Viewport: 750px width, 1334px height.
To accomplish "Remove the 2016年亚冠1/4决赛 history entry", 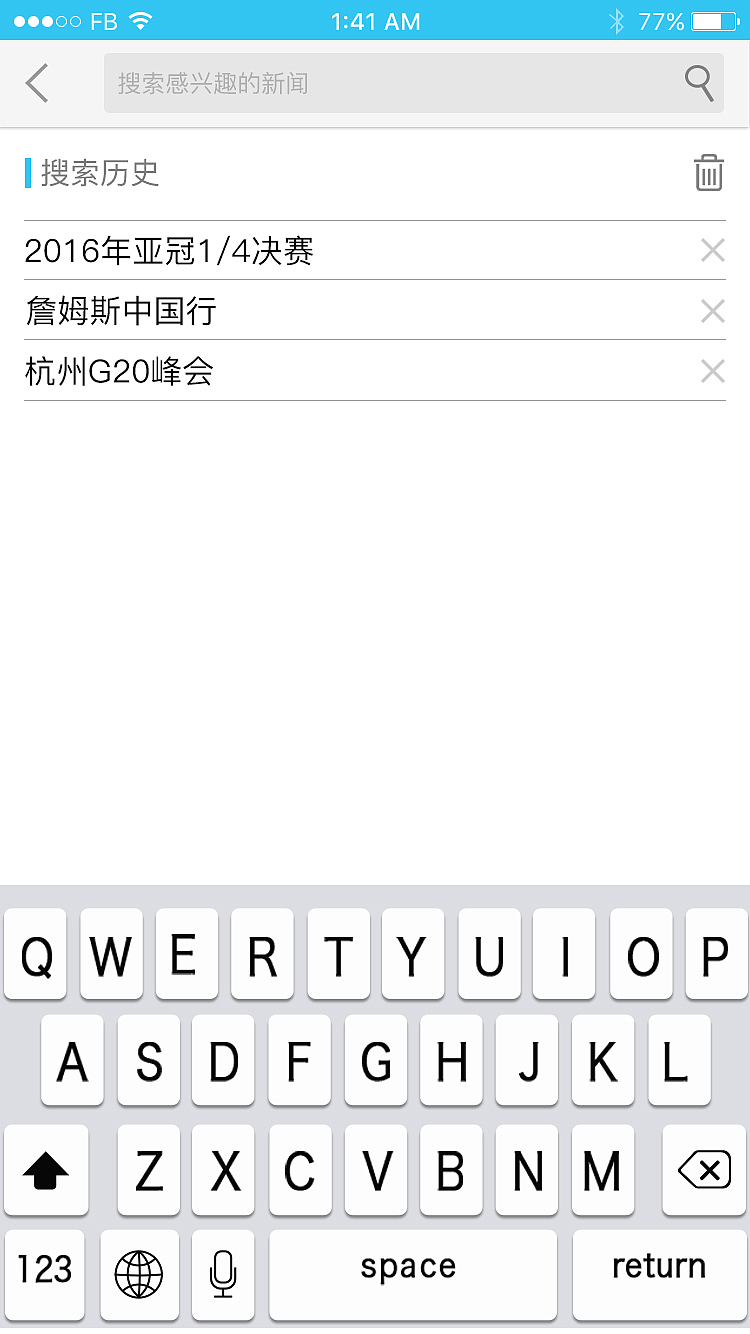I will [712, 249].
